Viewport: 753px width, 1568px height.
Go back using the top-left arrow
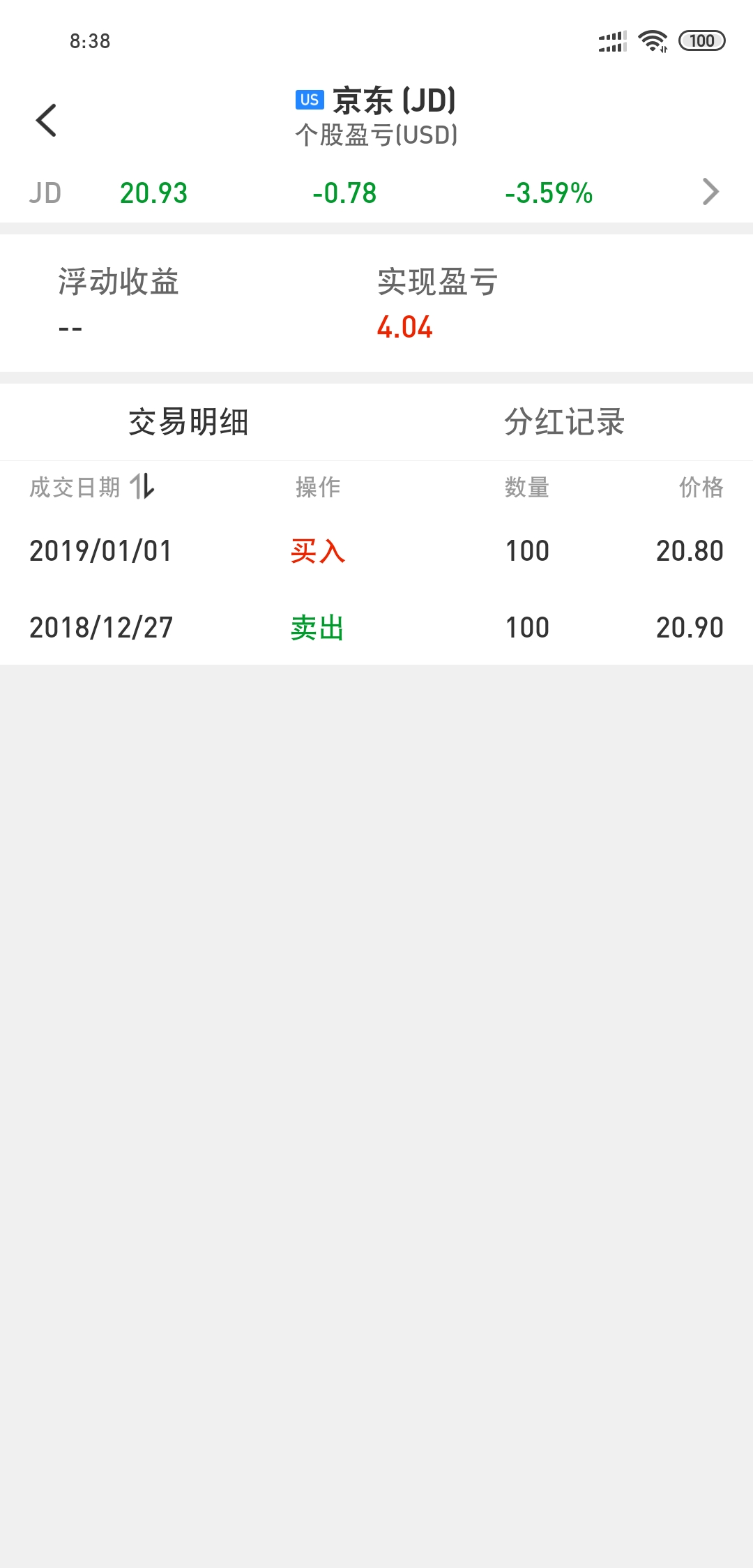[46, 120]
